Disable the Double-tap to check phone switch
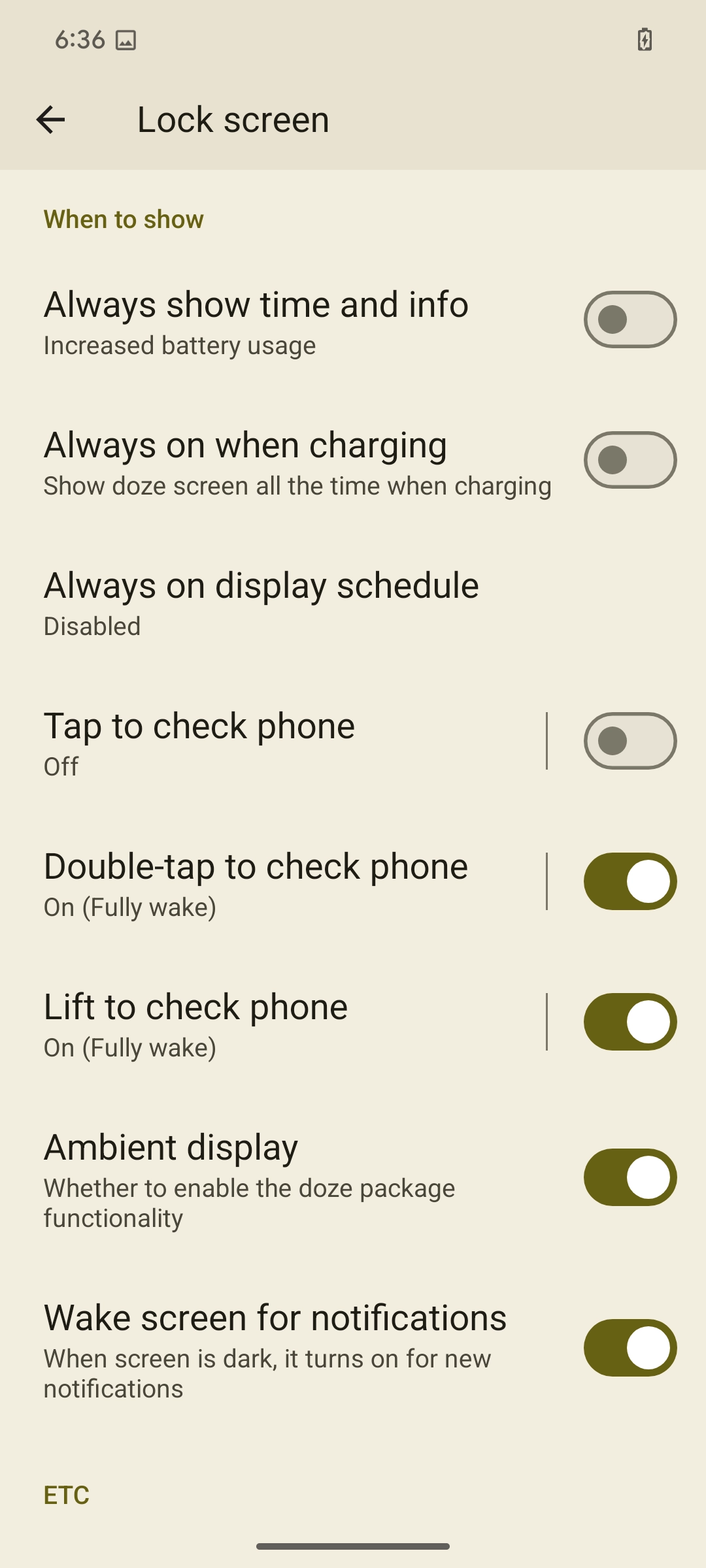706x1568 pixels. pyautogui.click(x=630, y=881)
